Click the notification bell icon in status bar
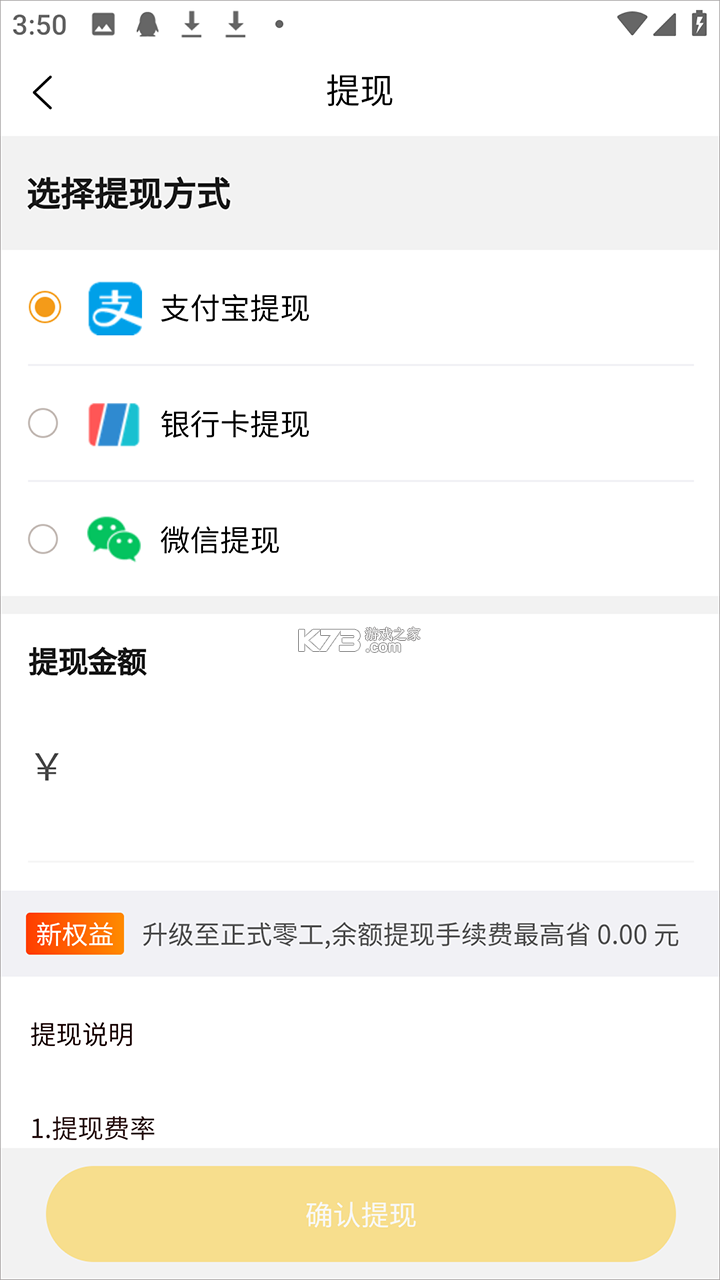720x1280 pixels. pyautogui.click(x=147, y=24)
